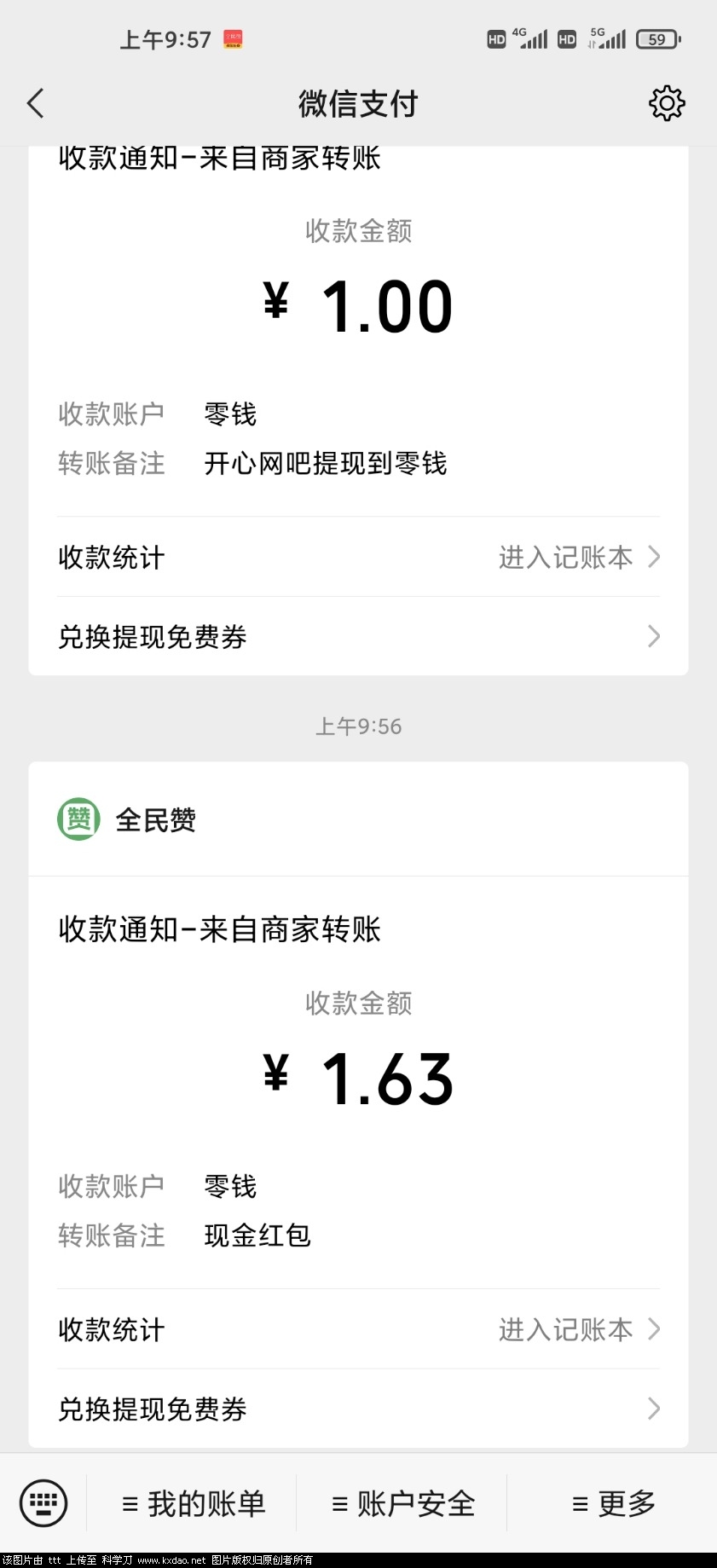Open WeChat Pay settings via gear icon

[668, 102]
